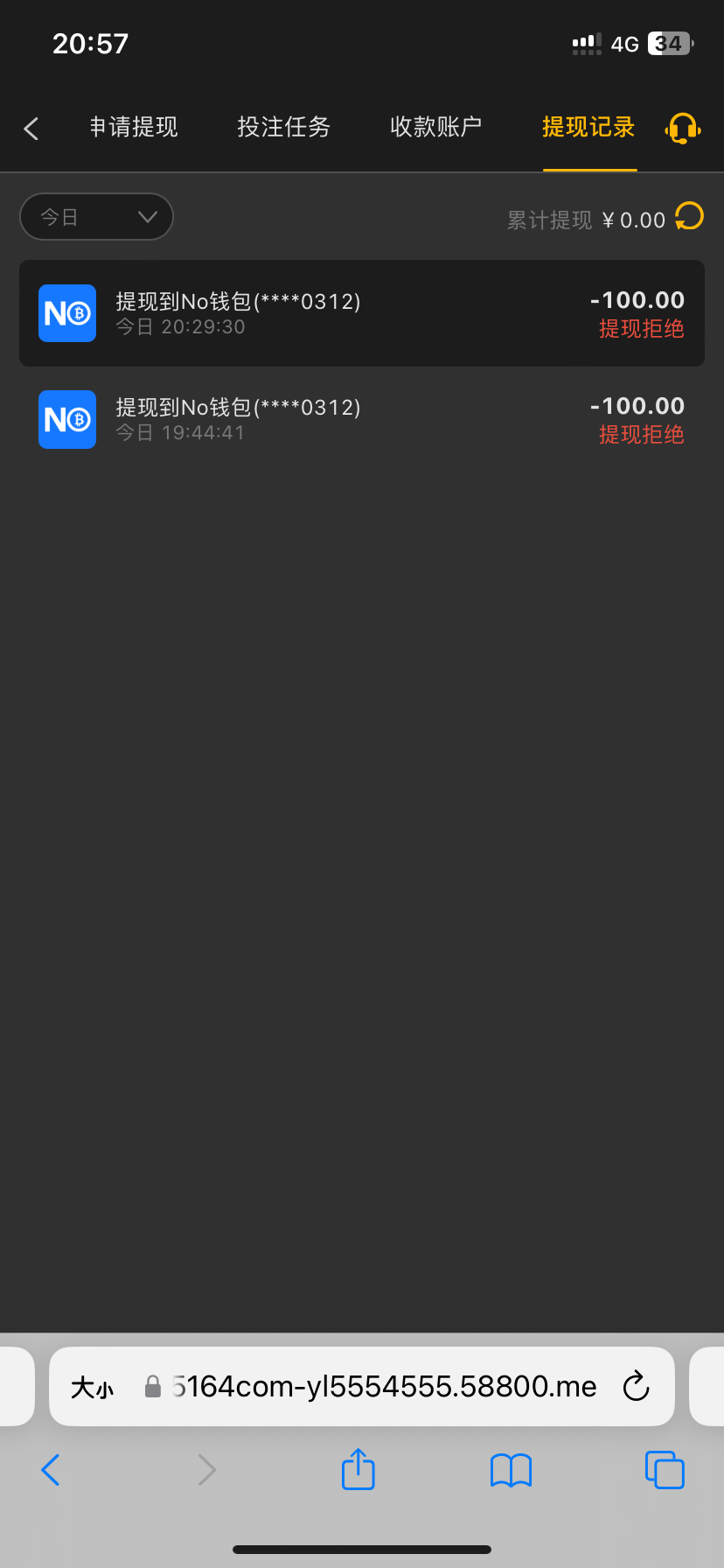Share this page from Safari toolbar

point(358,1469)
